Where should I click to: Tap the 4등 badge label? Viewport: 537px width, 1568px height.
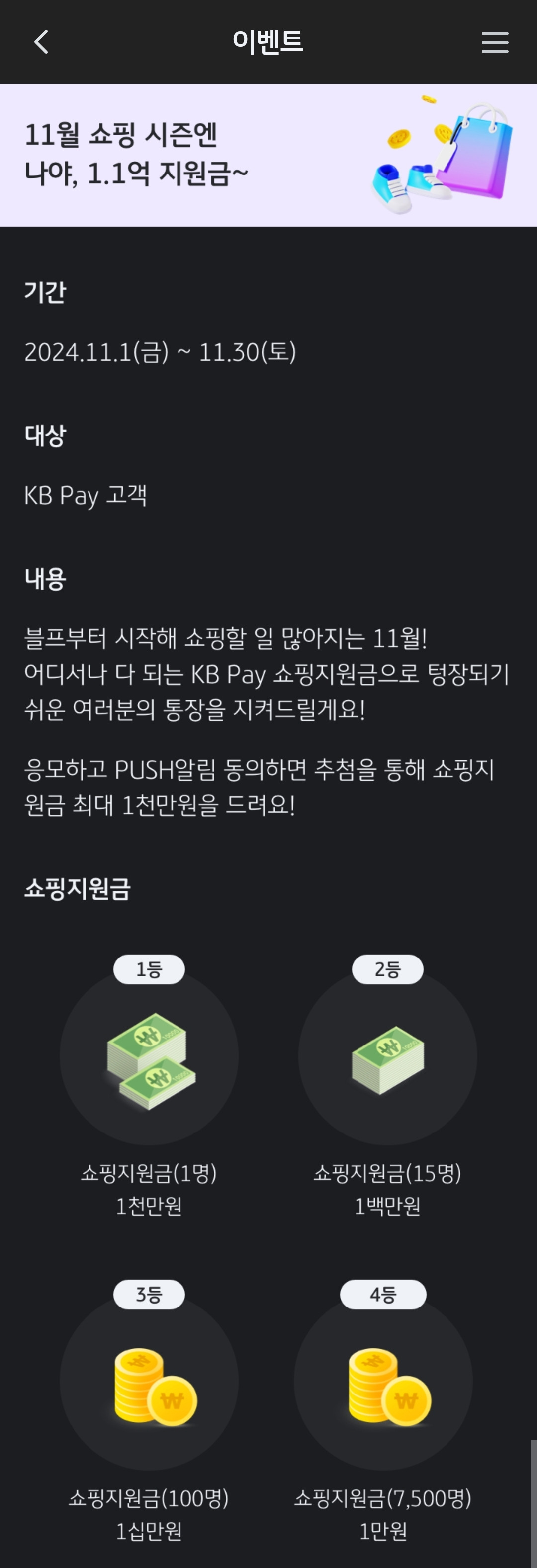coord(382,1294)
